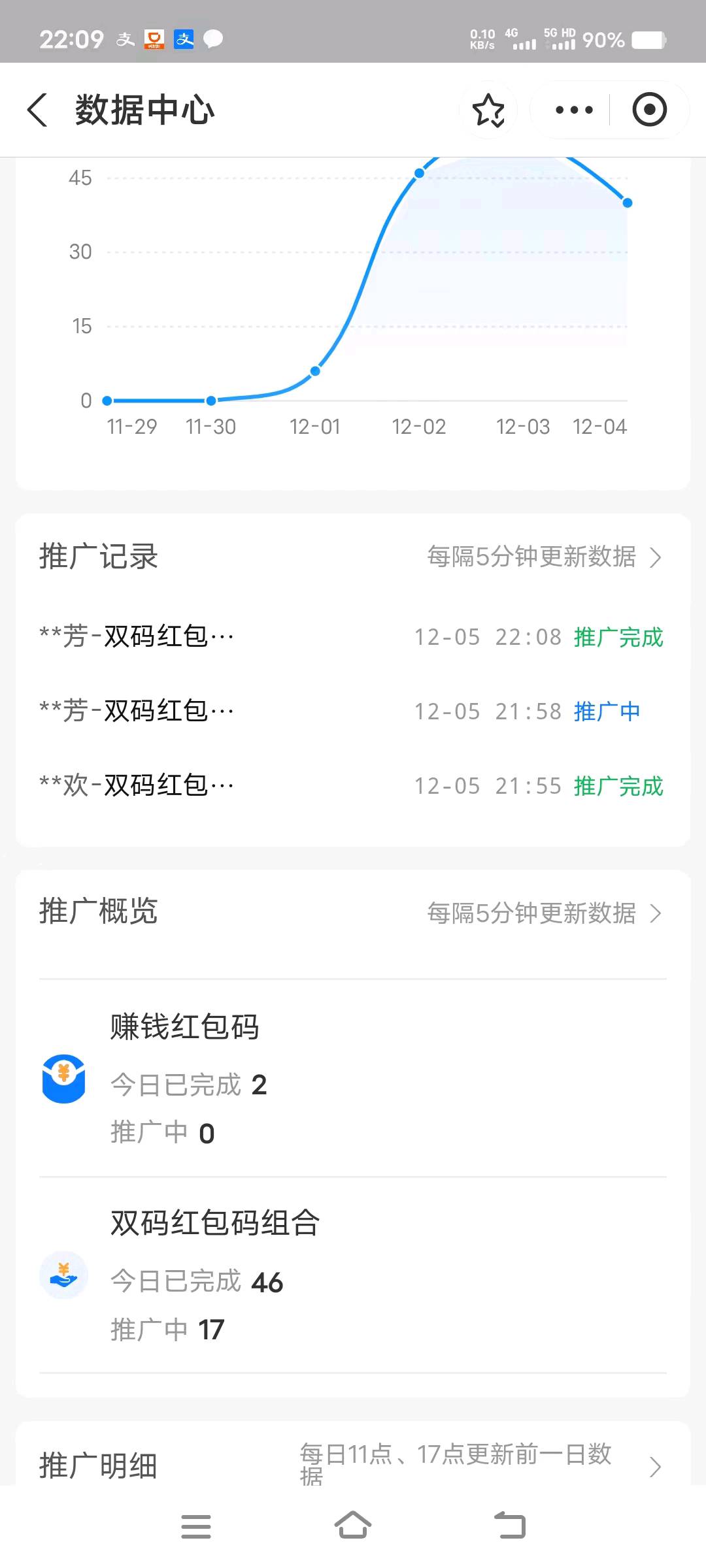This screenshot has height=1568, width=706.
Task: Open the **欢 双码红包 record
Action: (x=352, y=785)
